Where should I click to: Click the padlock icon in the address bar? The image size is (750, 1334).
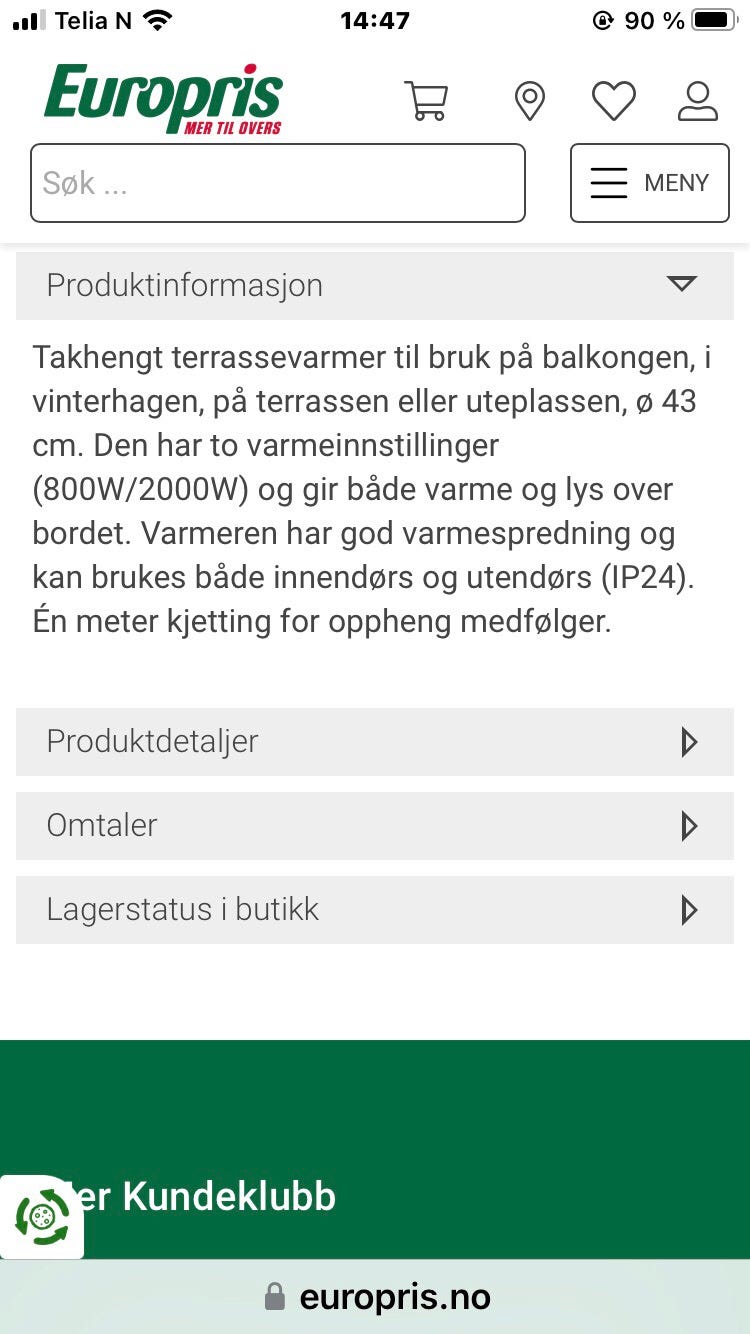pos(274,1295)
